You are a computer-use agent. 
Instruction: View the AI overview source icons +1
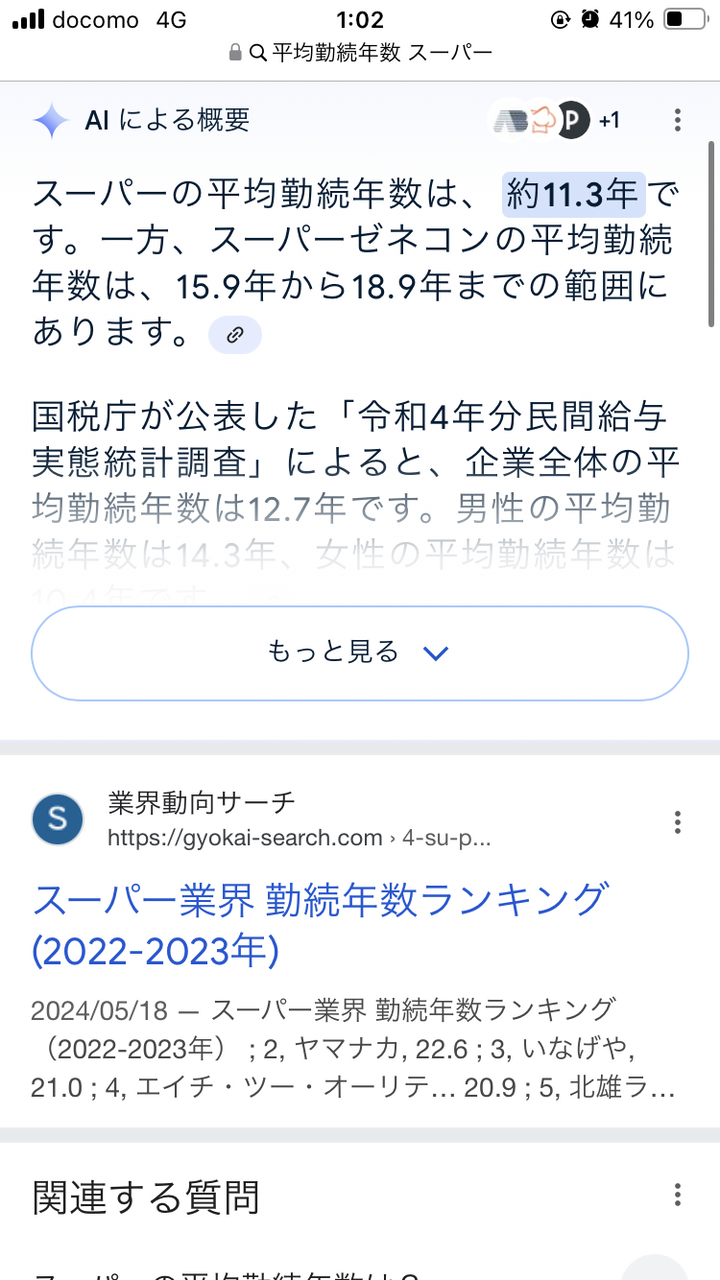tap(556, 120)
